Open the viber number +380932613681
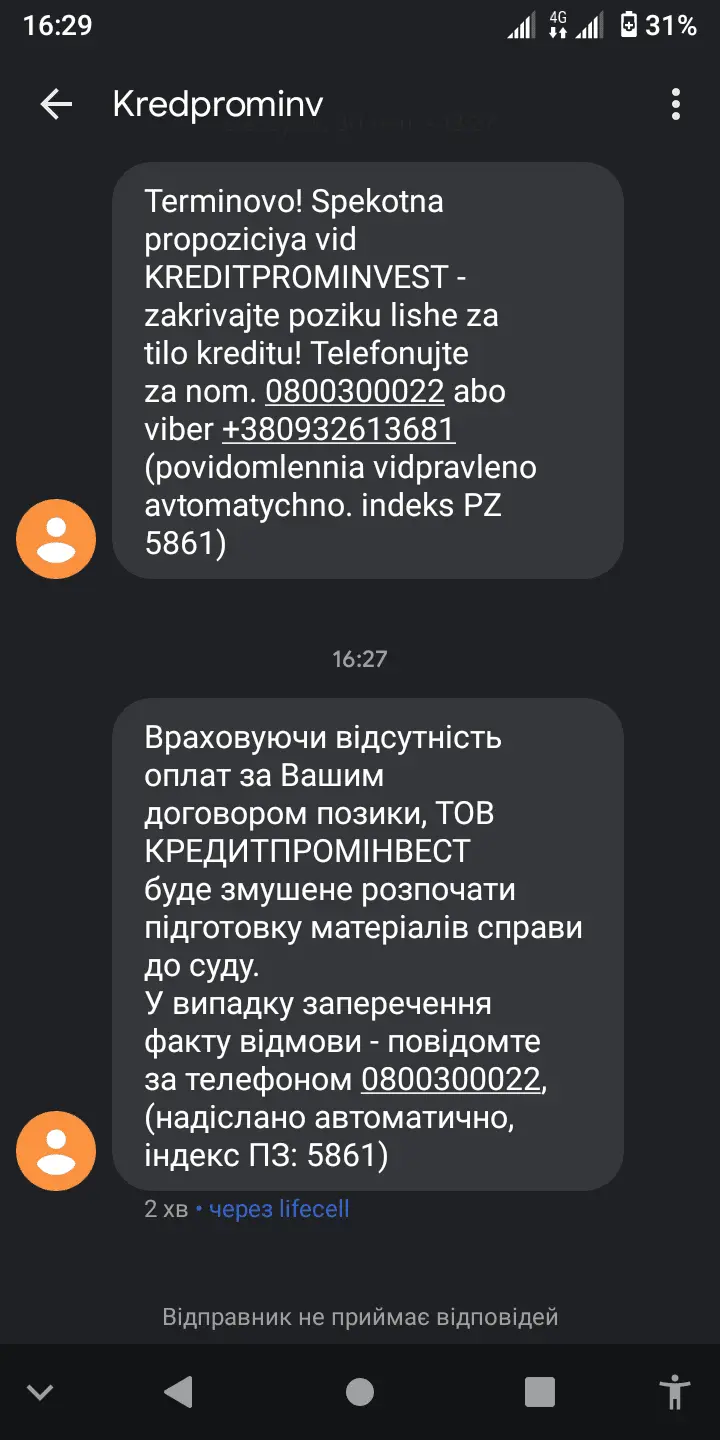720x1440 pixels. 339,429
